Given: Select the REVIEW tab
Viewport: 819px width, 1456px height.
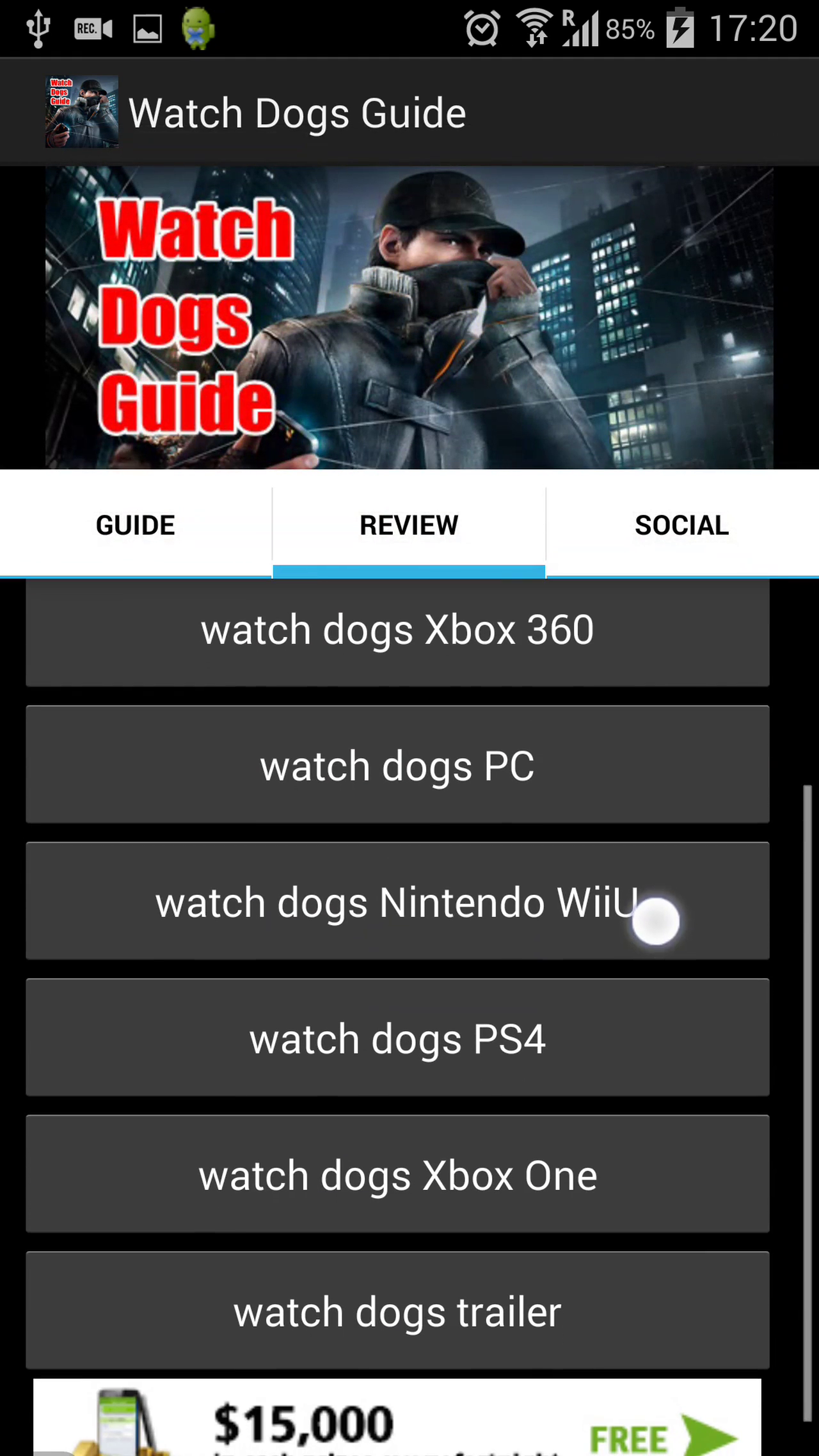Looking at the screenshot, I should tap(409, 524).
